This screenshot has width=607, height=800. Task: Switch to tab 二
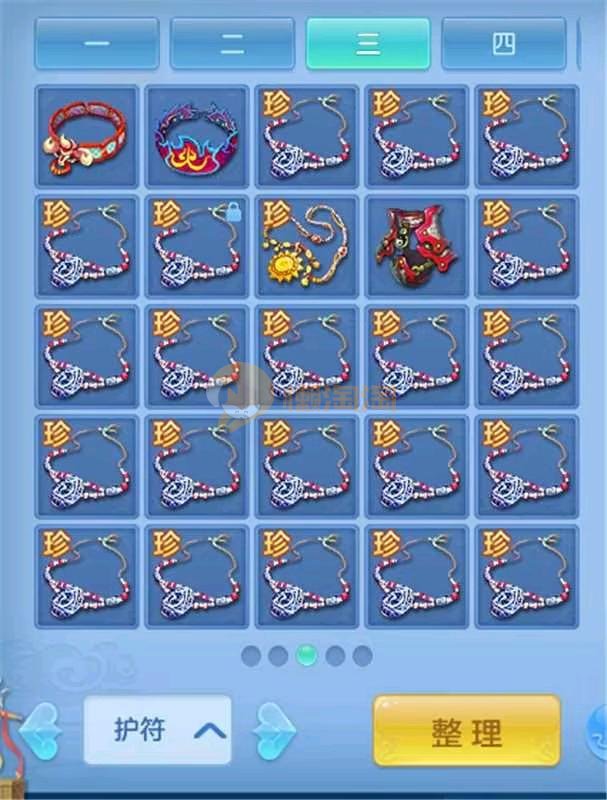click(232, 44)
